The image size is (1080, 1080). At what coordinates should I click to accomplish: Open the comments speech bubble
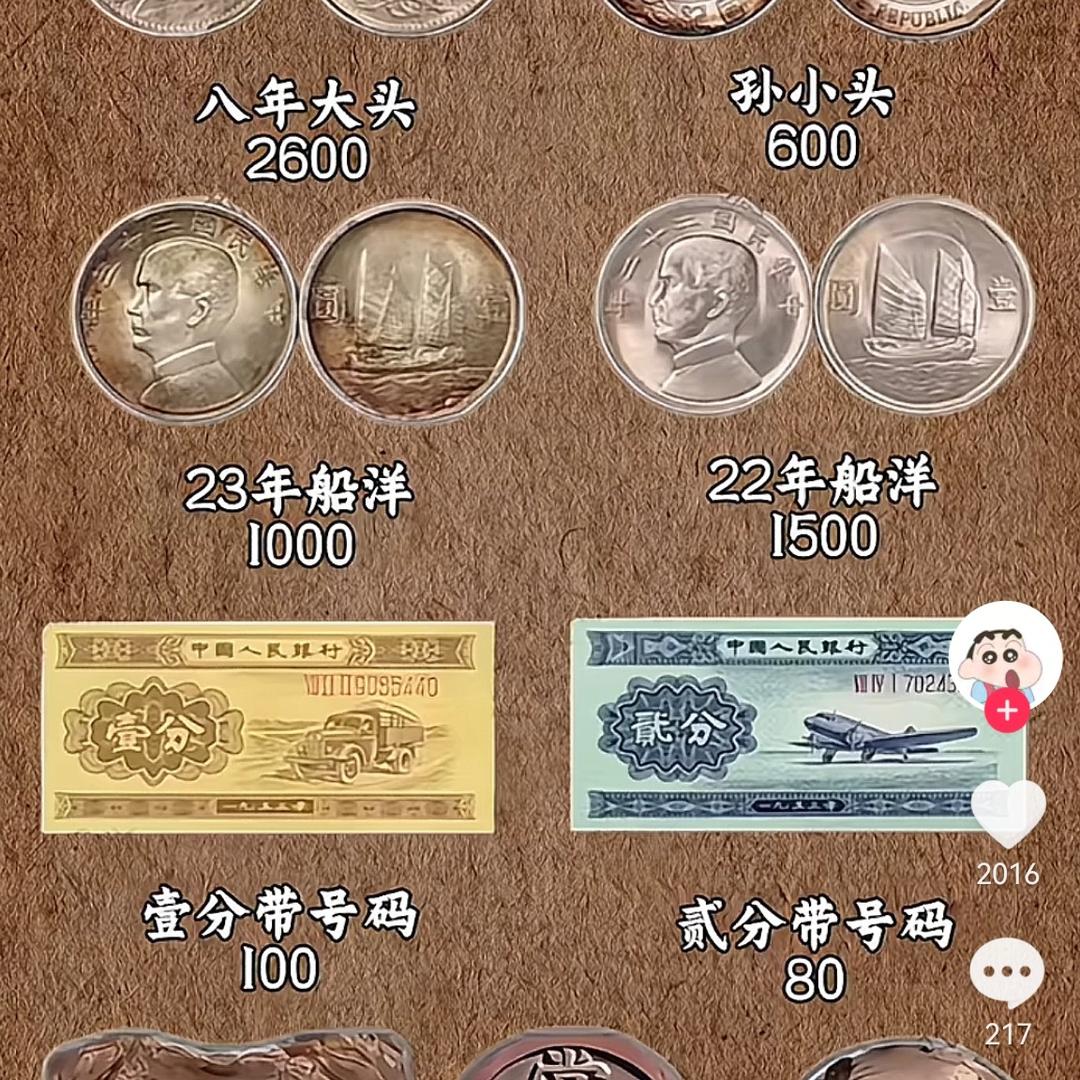1007,974
